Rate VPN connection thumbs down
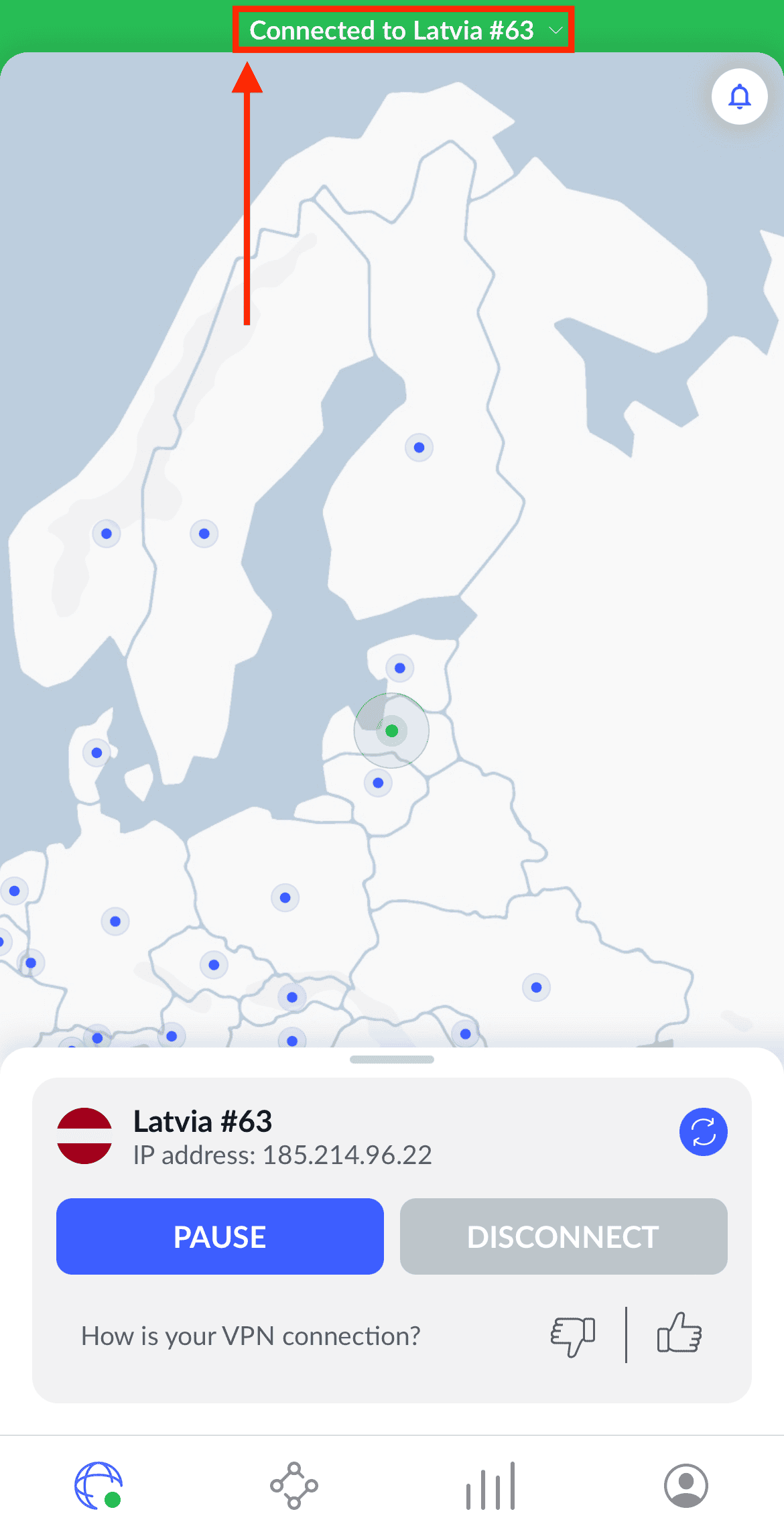The height and width of the screenshot is (1534, 784). point(573,1336)
